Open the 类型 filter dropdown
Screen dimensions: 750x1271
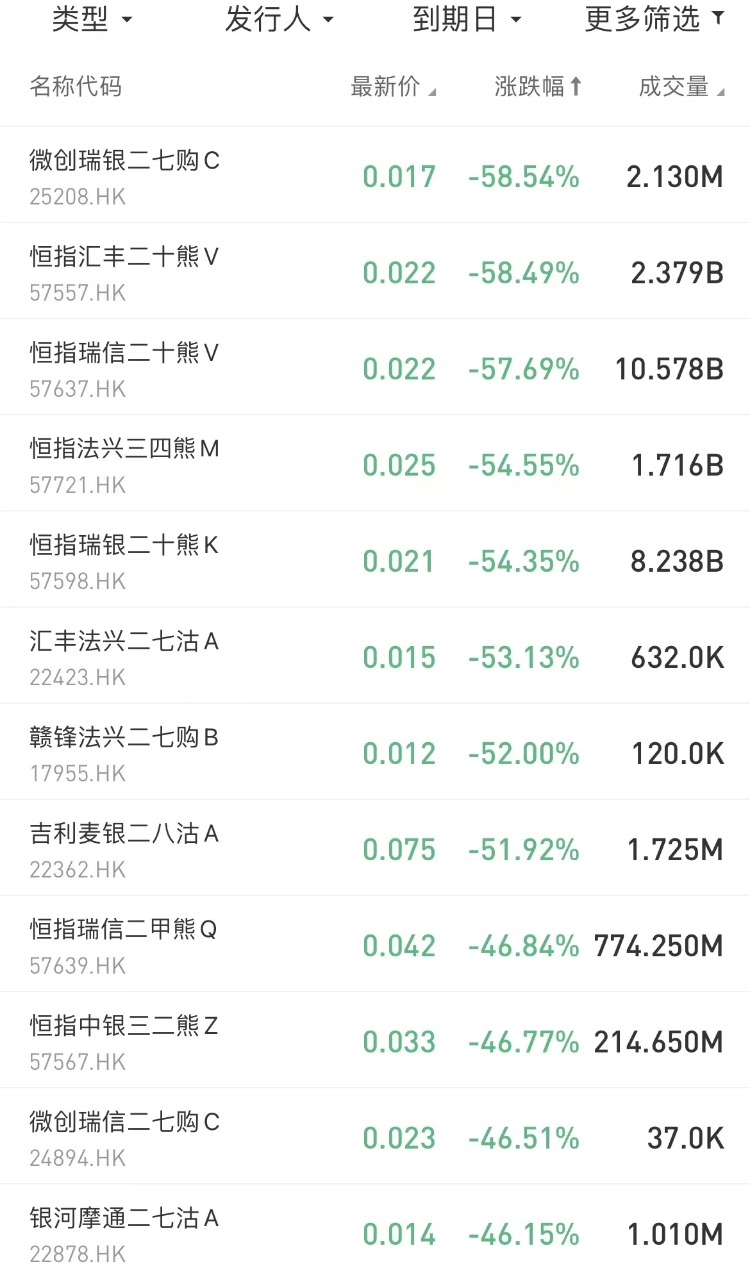[91, 19]
